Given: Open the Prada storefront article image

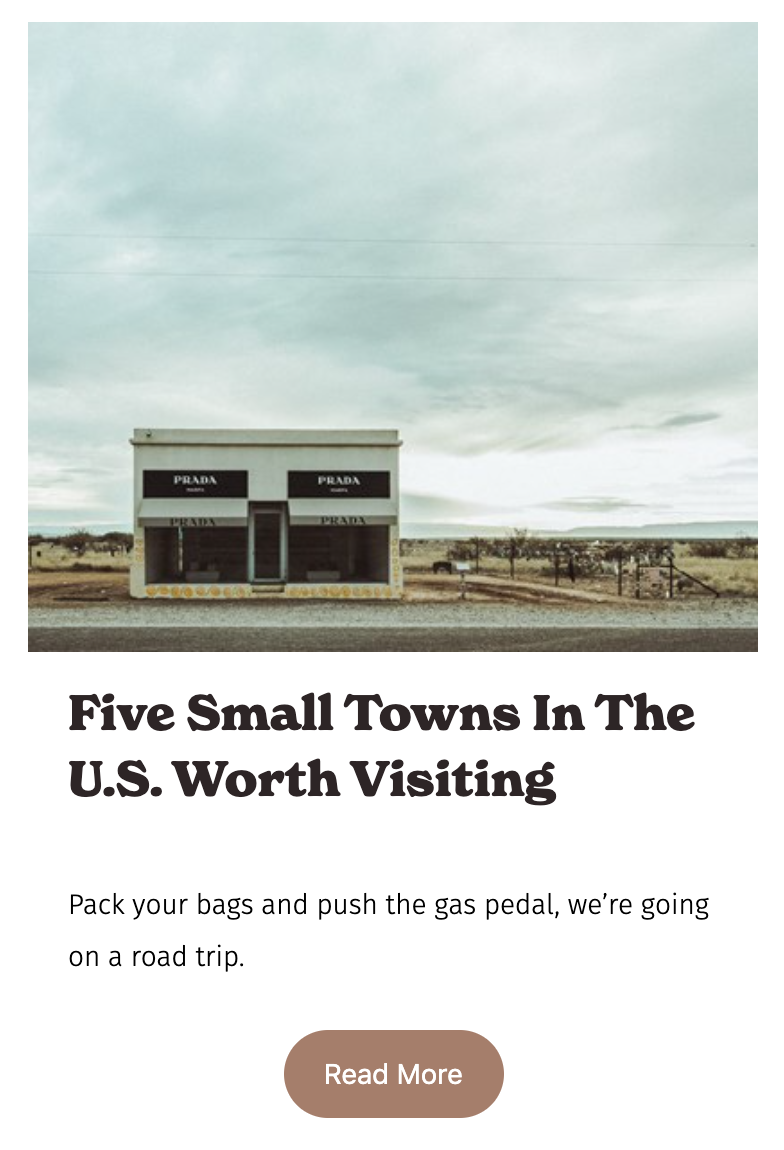Looking at the screenshot, I should coord(392,337).
